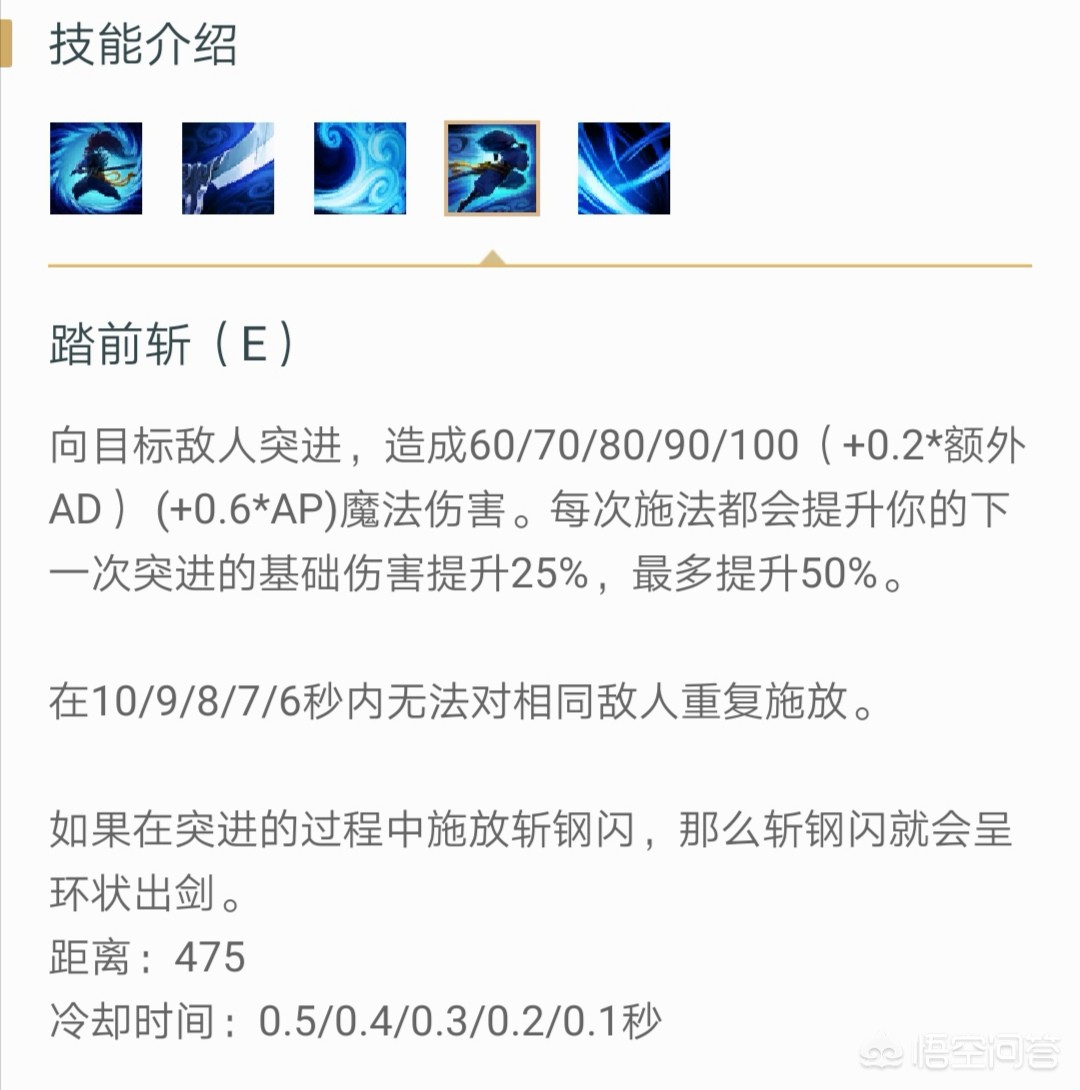Image resolution: width=1080 pixels, height=1090 pixels.
Task: Select the first skill icon (passive)
Action: pos(96,168)
